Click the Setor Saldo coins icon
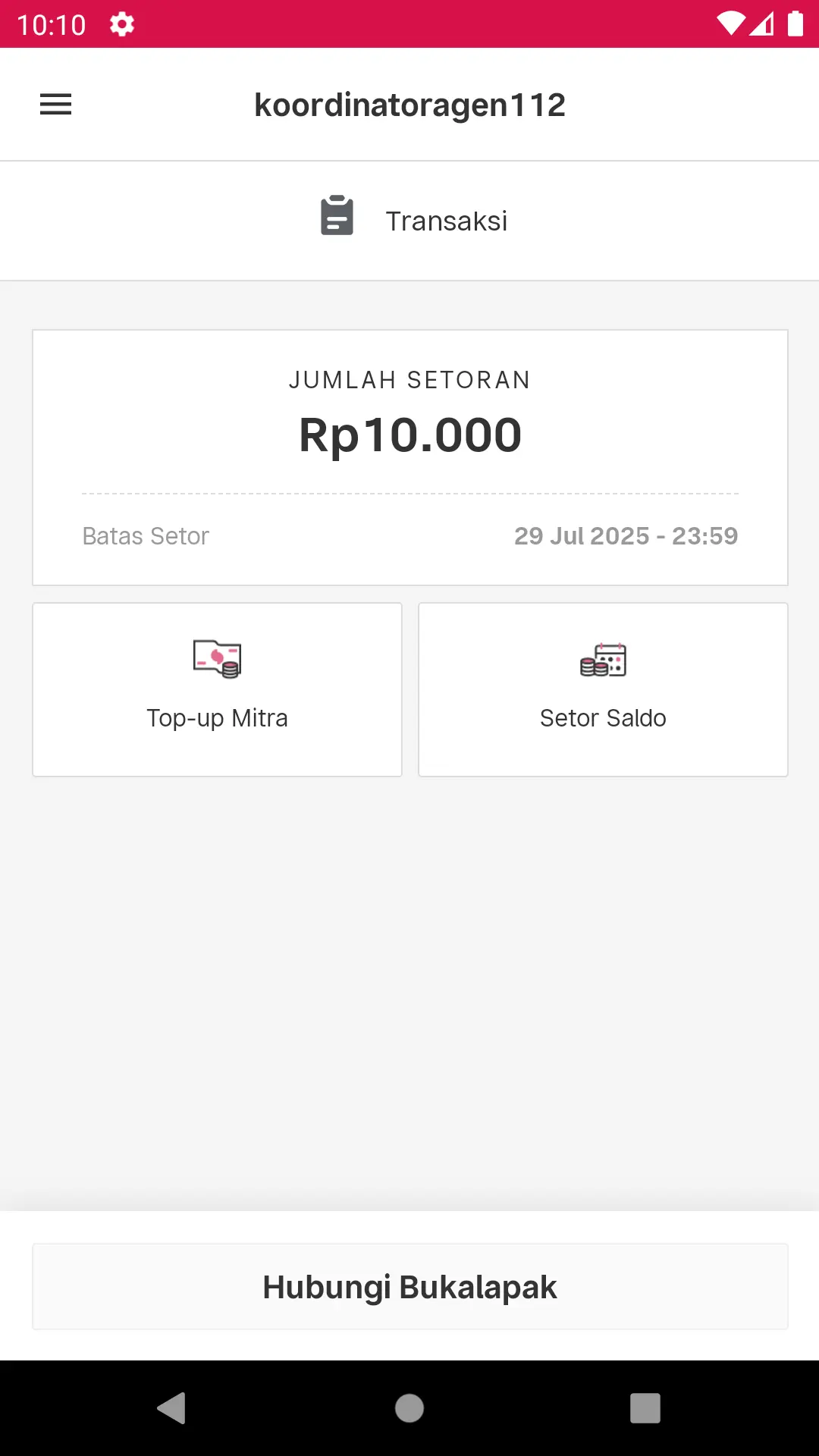This screenshot has height=1456, width=819. (x=603, y=659)
